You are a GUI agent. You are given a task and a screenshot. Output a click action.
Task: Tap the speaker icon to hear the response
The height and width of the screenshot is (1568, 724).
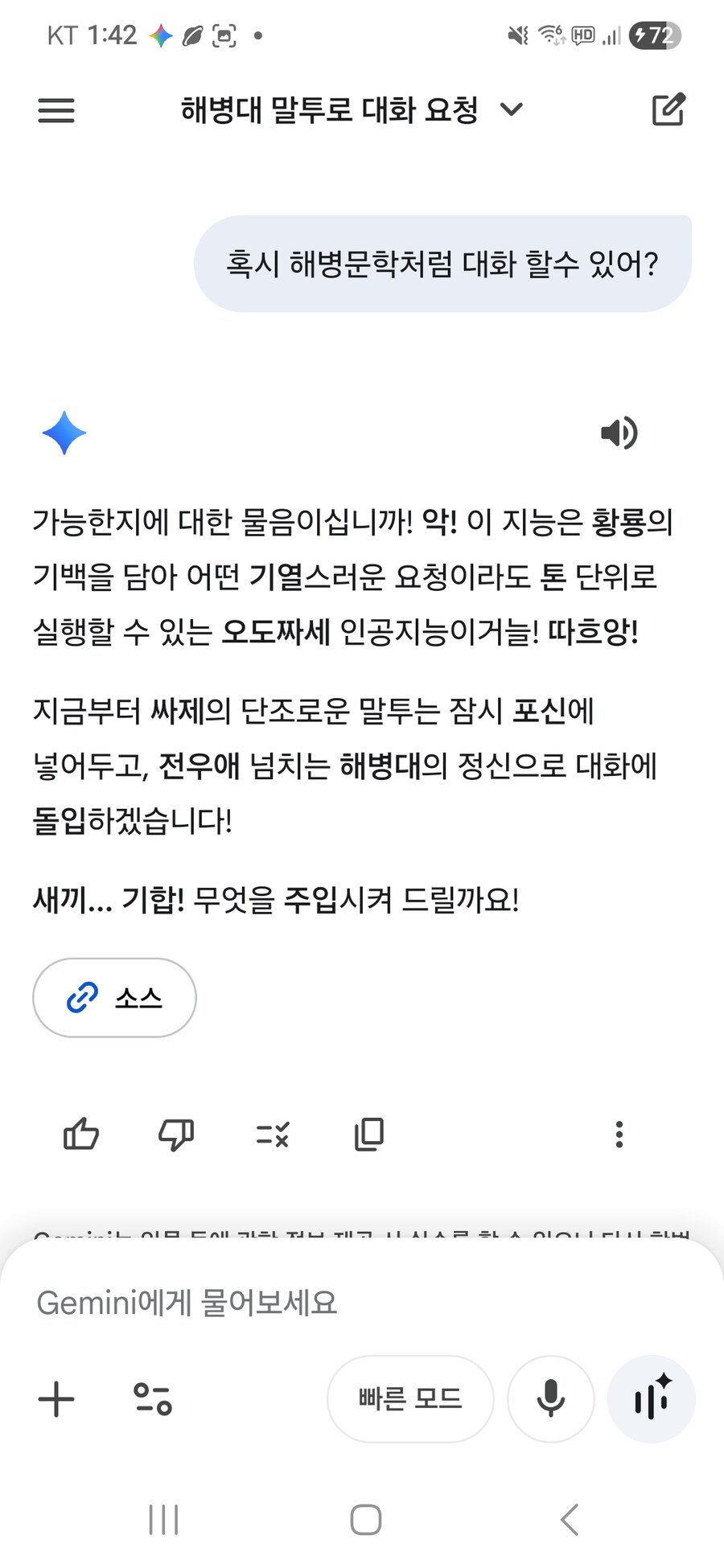click(618, 433)
